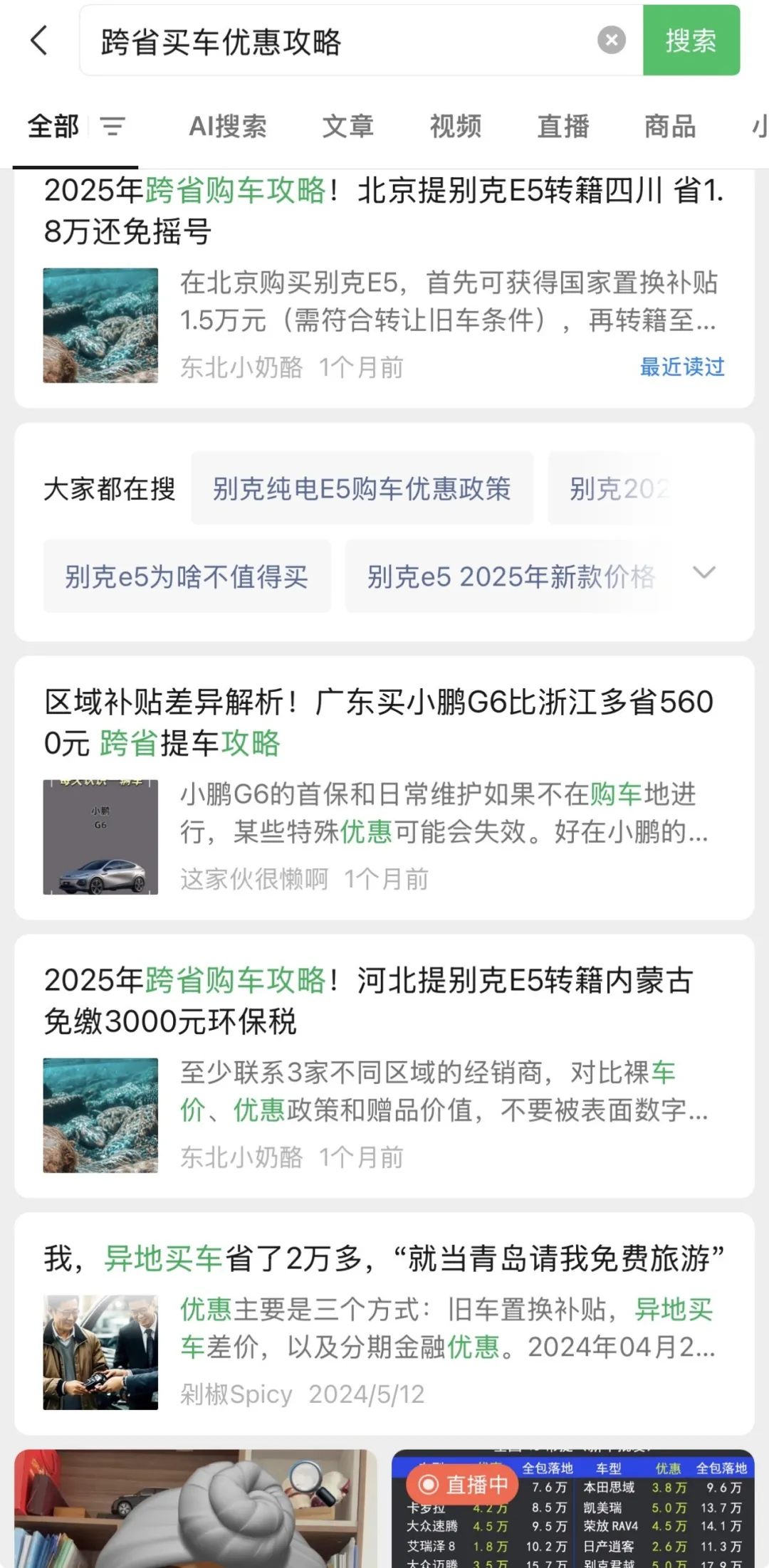Open the 视频 tab
Viewport: 769px width, 1568px height.
456,127
